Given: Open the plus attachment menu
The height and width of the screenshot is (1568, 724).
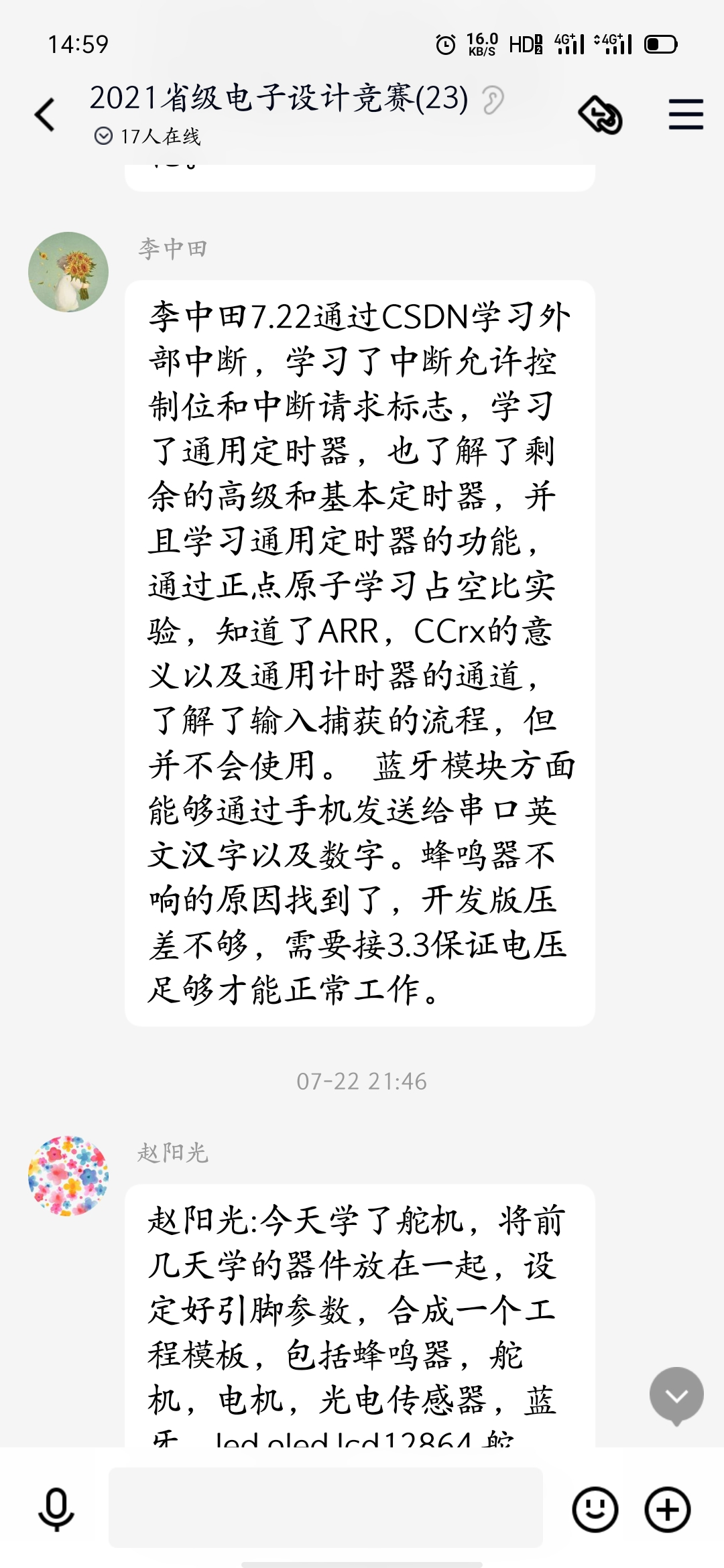Looking at the screenshot, I should [x=667, y=1510].
